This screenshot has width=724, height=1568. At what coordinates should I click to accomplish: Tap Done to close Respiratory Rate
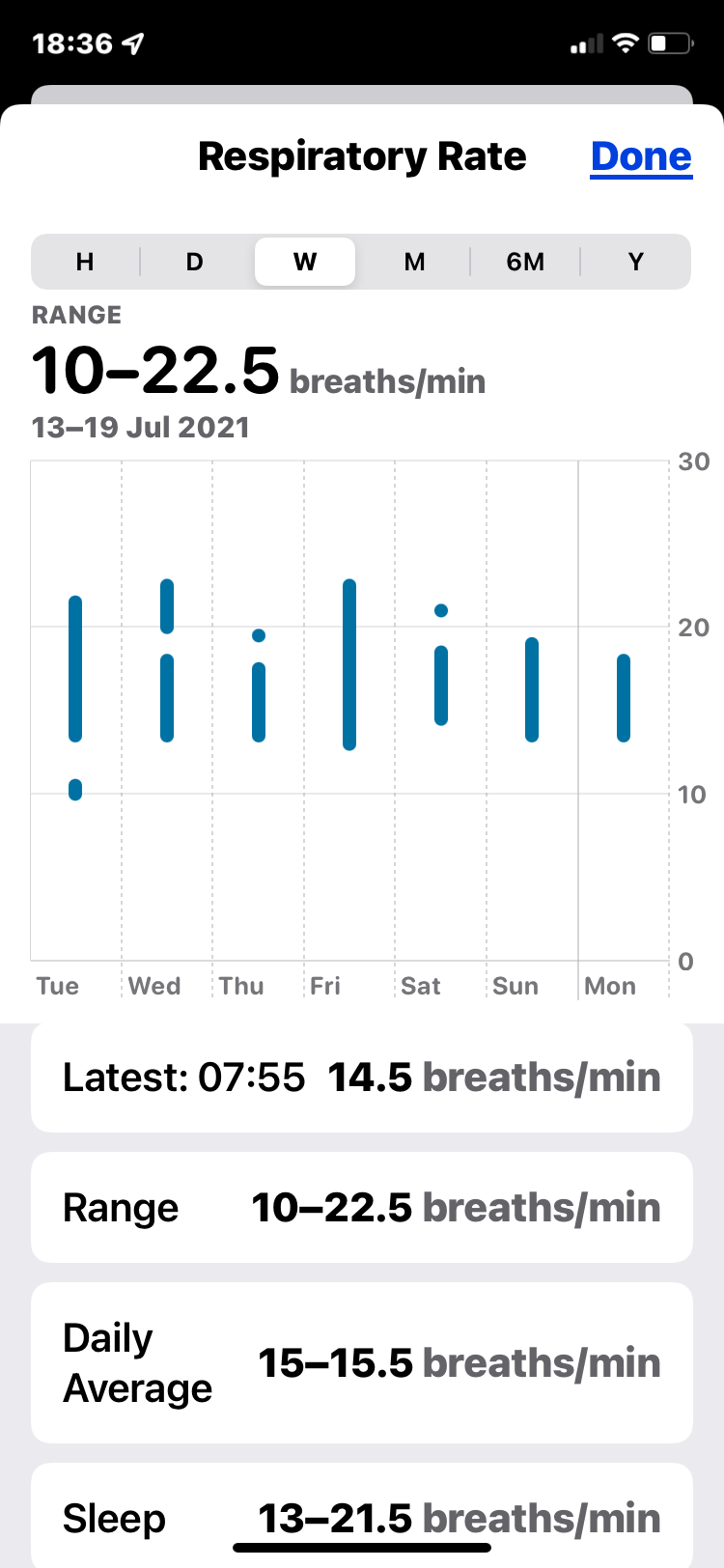tap(641, 156)
